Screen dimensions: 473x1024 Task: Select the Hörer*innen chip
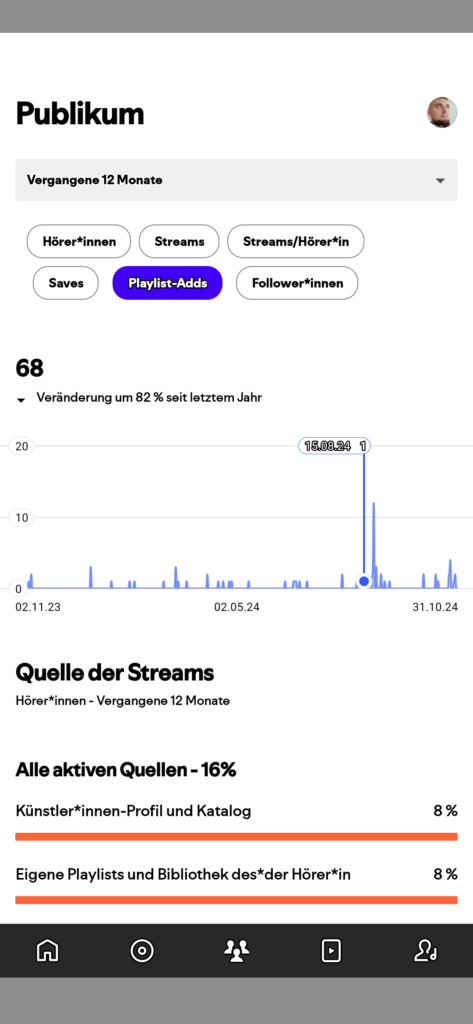point(79,242)
